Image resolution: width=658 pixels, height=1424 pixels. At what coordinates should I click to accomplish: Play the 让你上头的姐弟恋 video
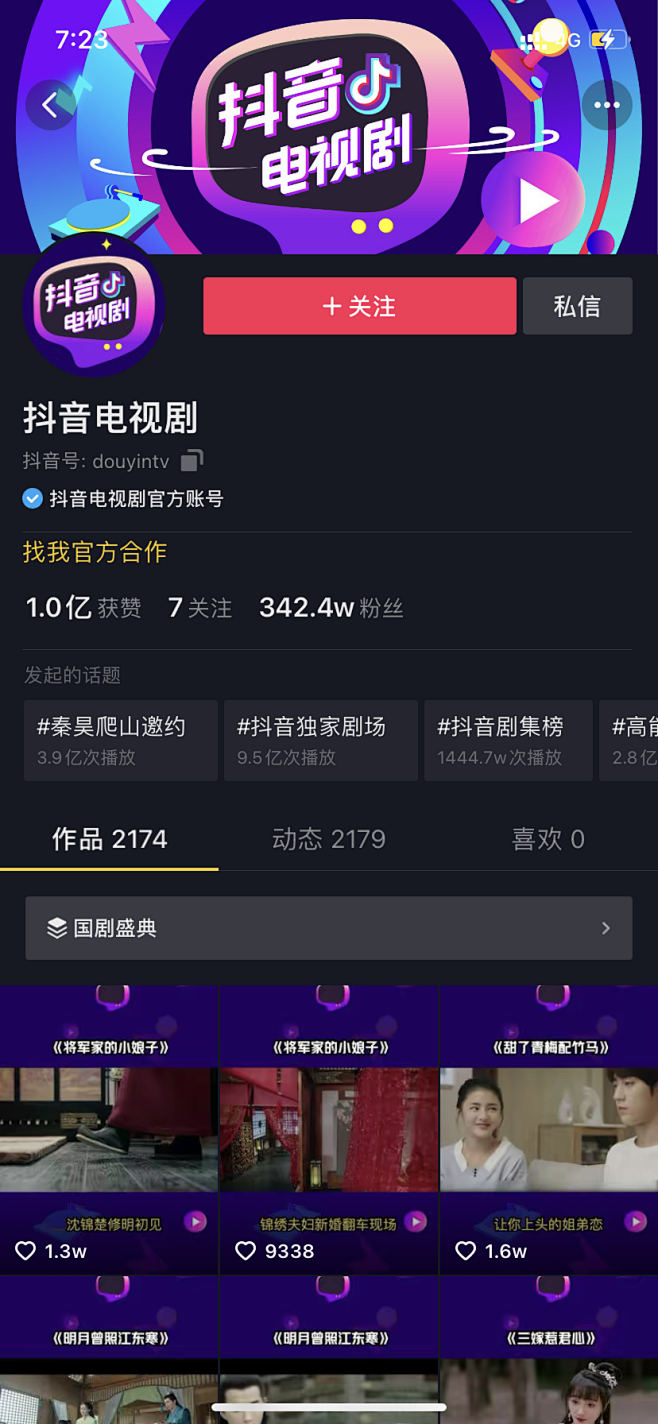pyautogui.click(x=549, y=1130)
